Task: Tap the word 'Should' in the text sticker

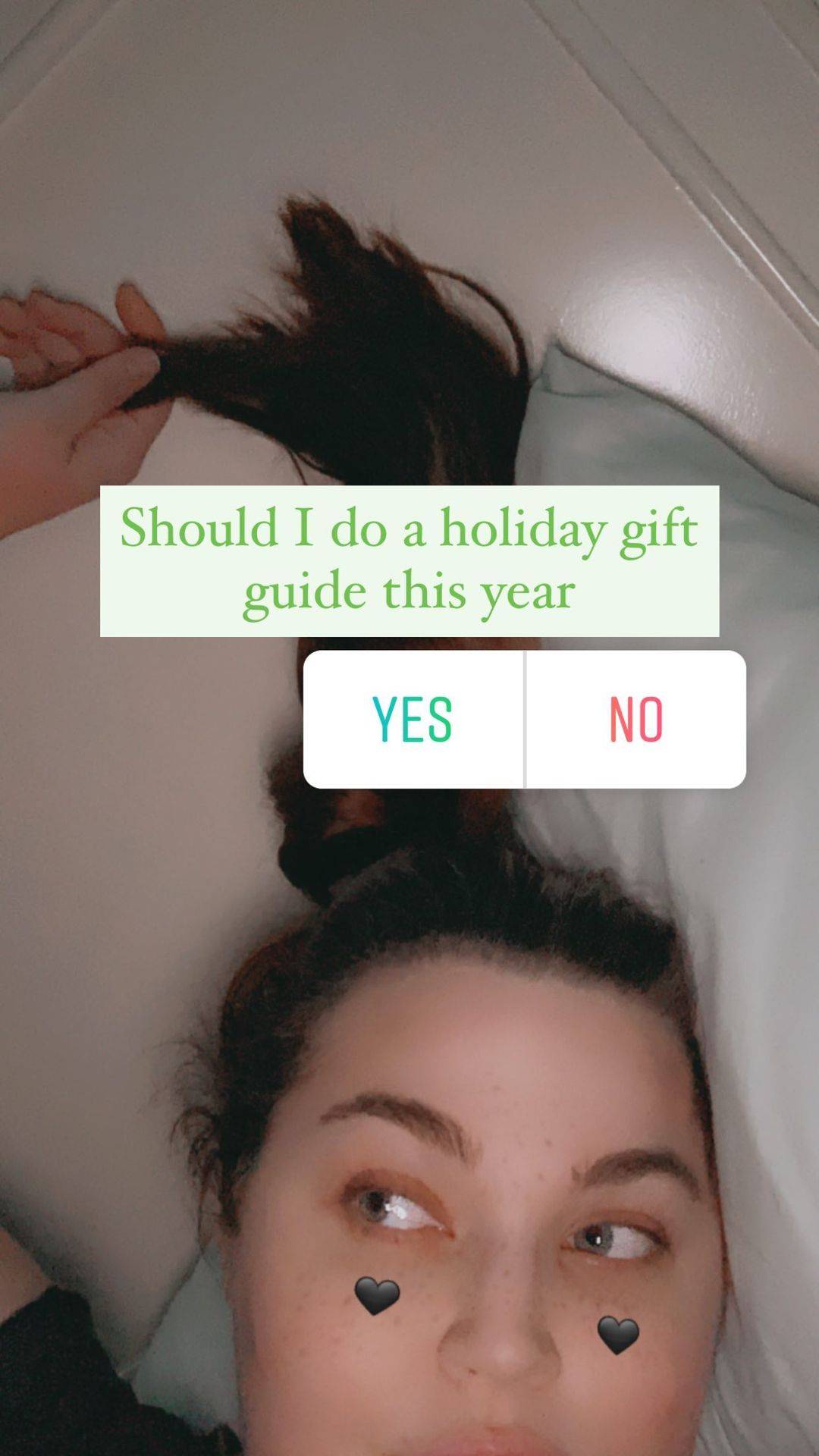Action: 193,531
